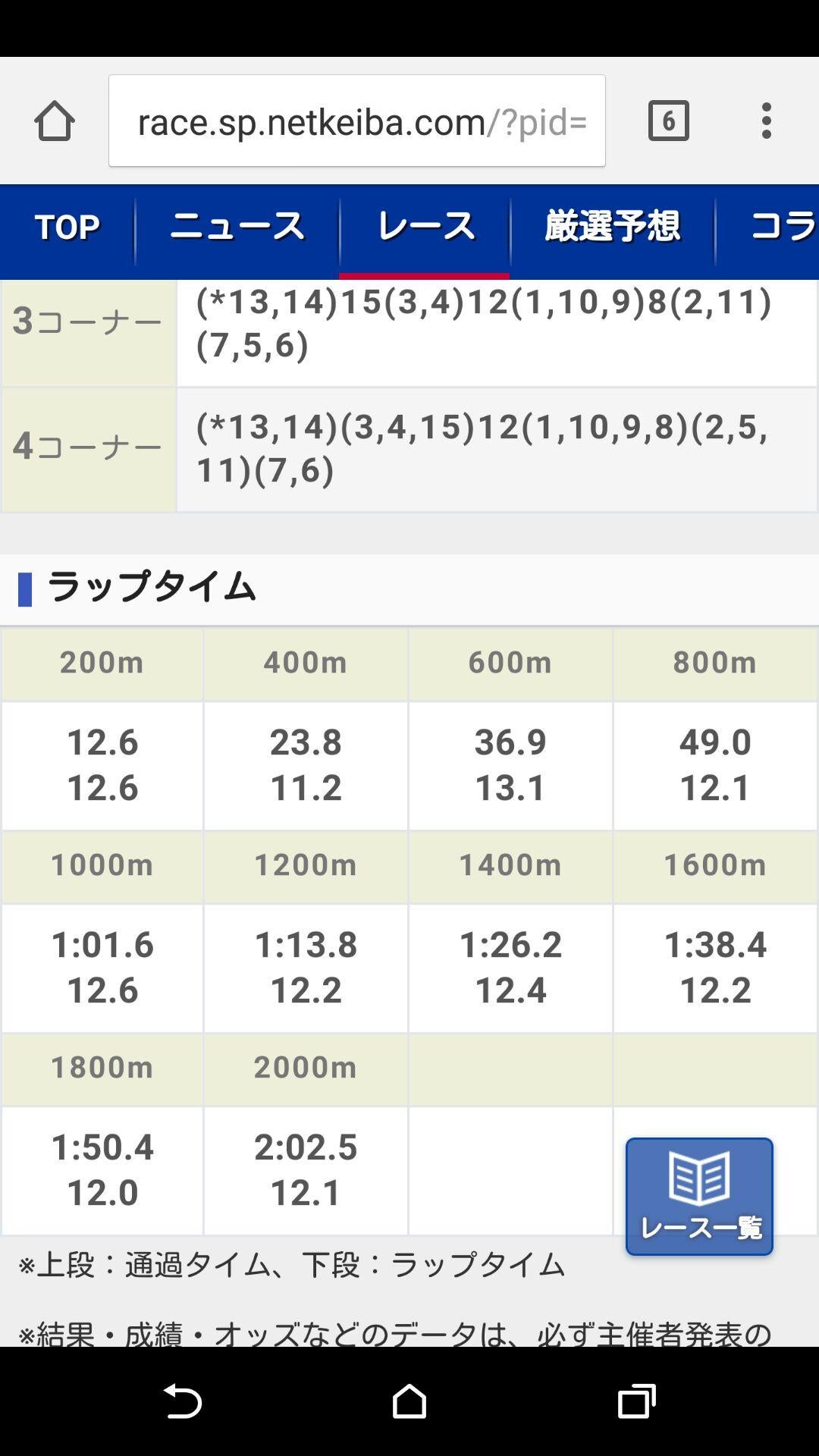
Task: Switch to the TOP tab
Action: pyautogui.click(x=67, y=227)
